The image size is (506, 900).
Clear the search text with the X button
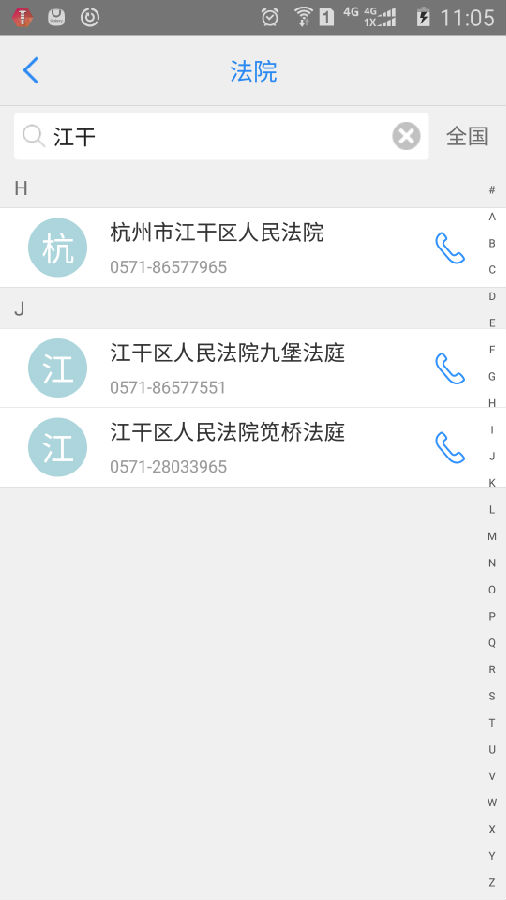point(406,137)
